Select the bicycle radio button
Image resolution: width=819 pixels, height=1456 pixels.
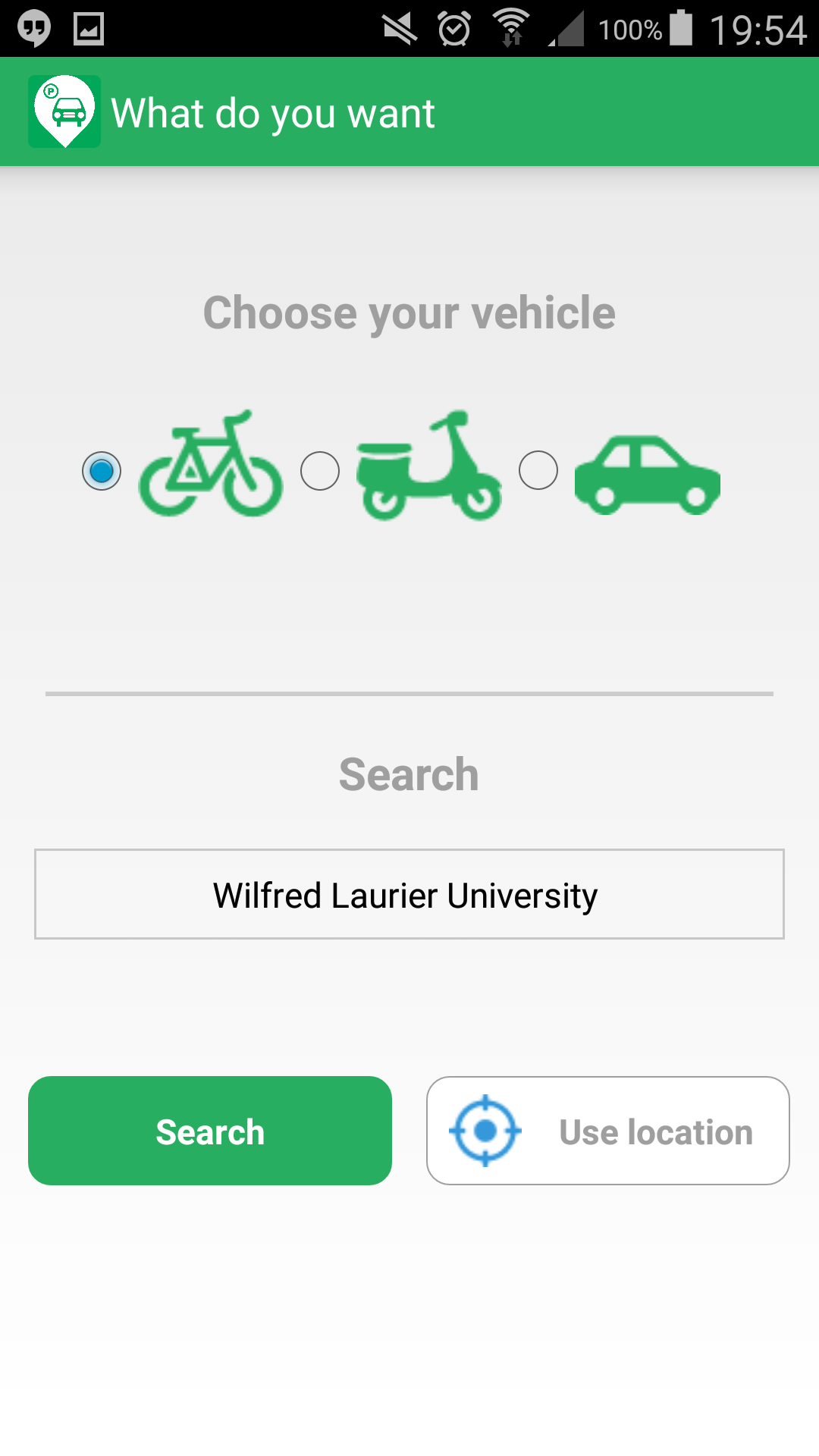pos(102,471)
